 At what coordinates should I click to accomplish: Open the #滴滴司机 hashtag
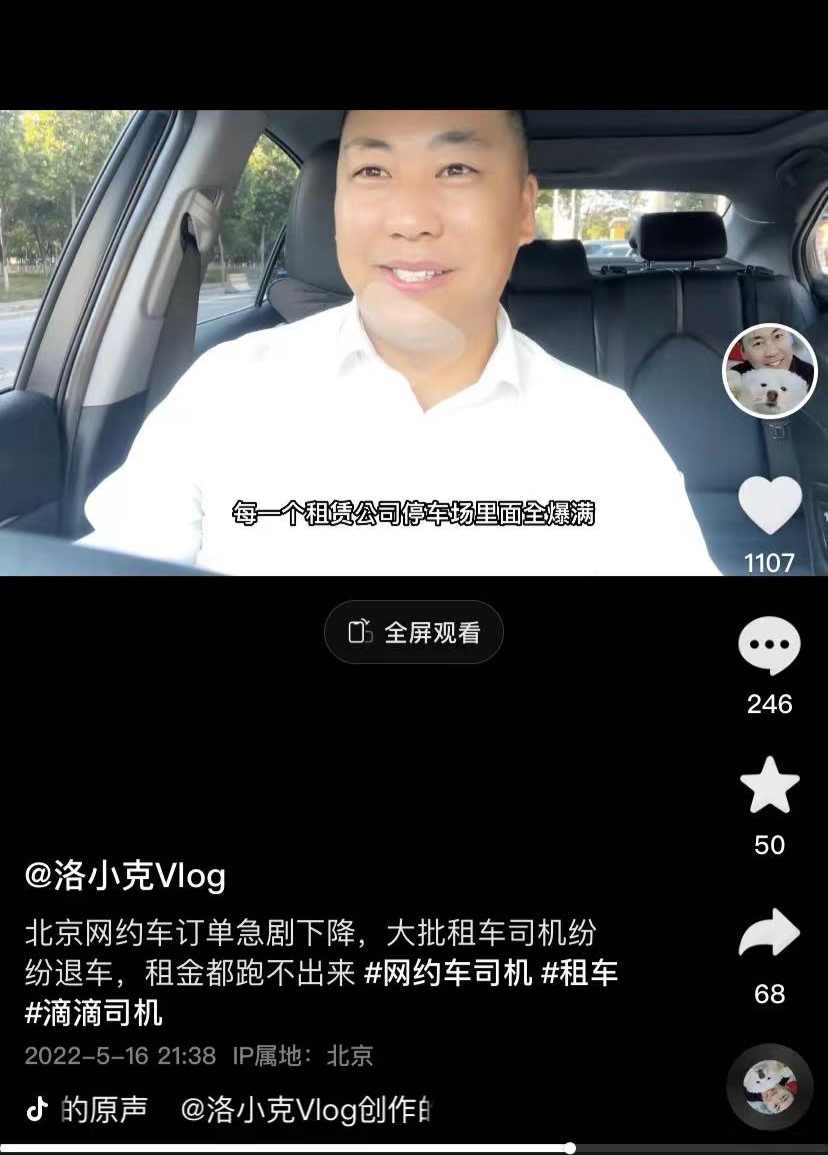(93, 1013)
